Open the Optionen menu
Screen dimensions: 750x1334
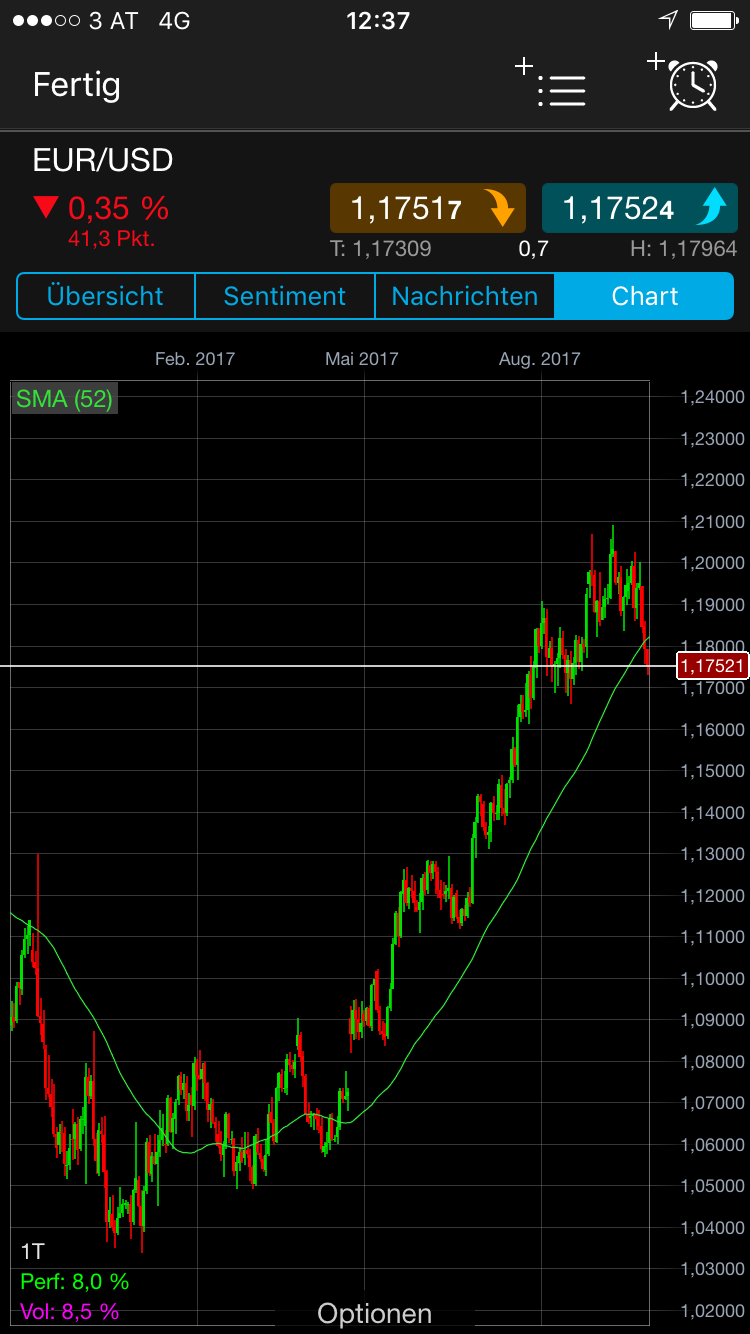[374, 1313]
